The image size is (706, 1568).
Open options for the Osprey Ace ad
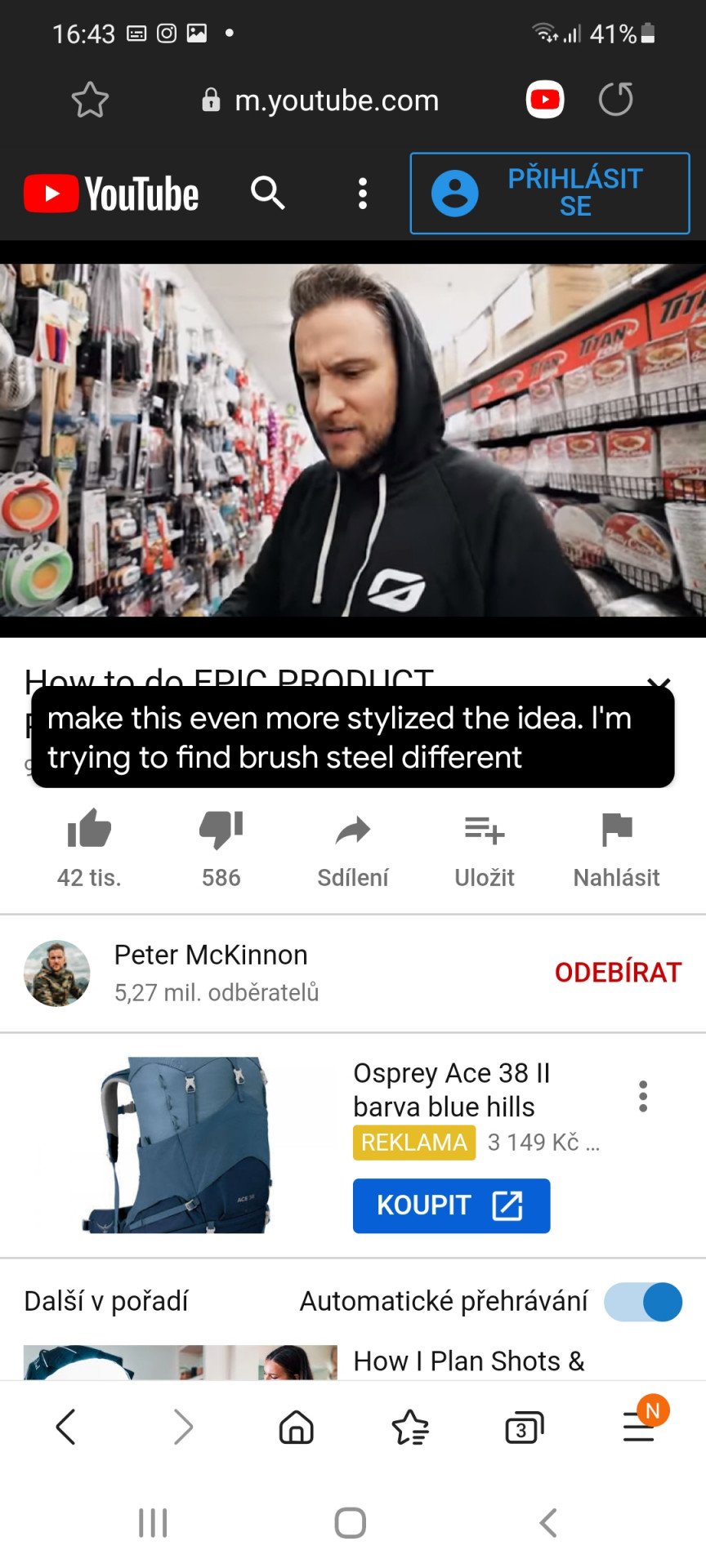point(643,1096)
